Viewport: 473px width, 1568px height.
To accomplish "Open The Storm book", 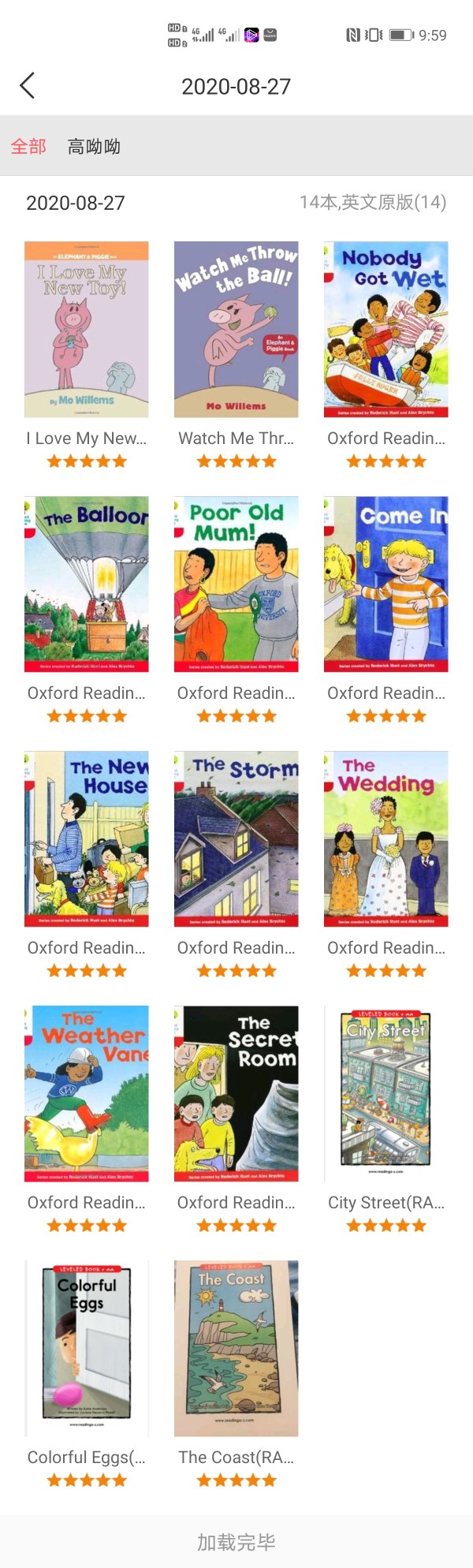I will pyautogui.click(x=236, y=838).
